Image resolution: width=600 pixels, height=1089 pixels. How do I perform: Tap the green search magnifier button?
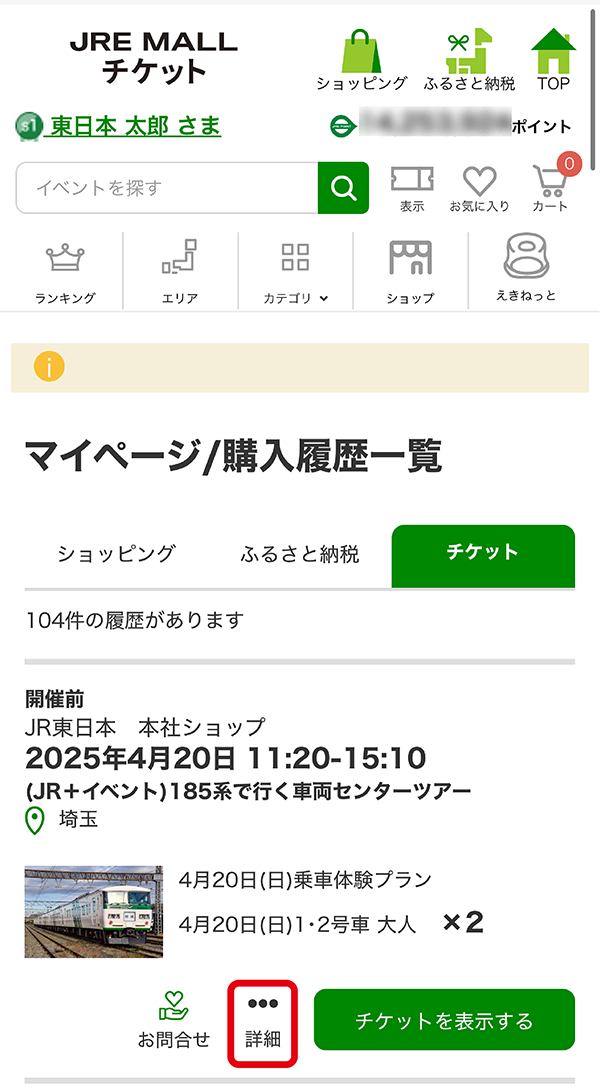[343, 188]
